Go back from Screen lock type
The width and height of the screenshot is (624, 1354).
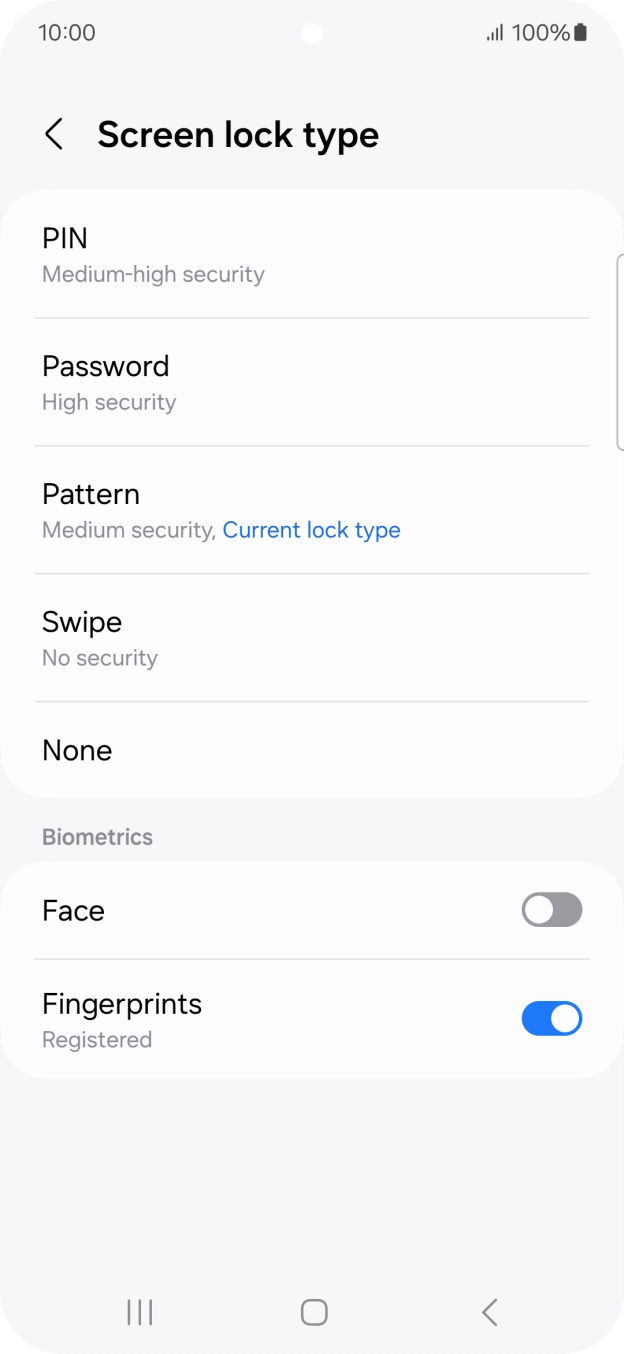(54, 134)
